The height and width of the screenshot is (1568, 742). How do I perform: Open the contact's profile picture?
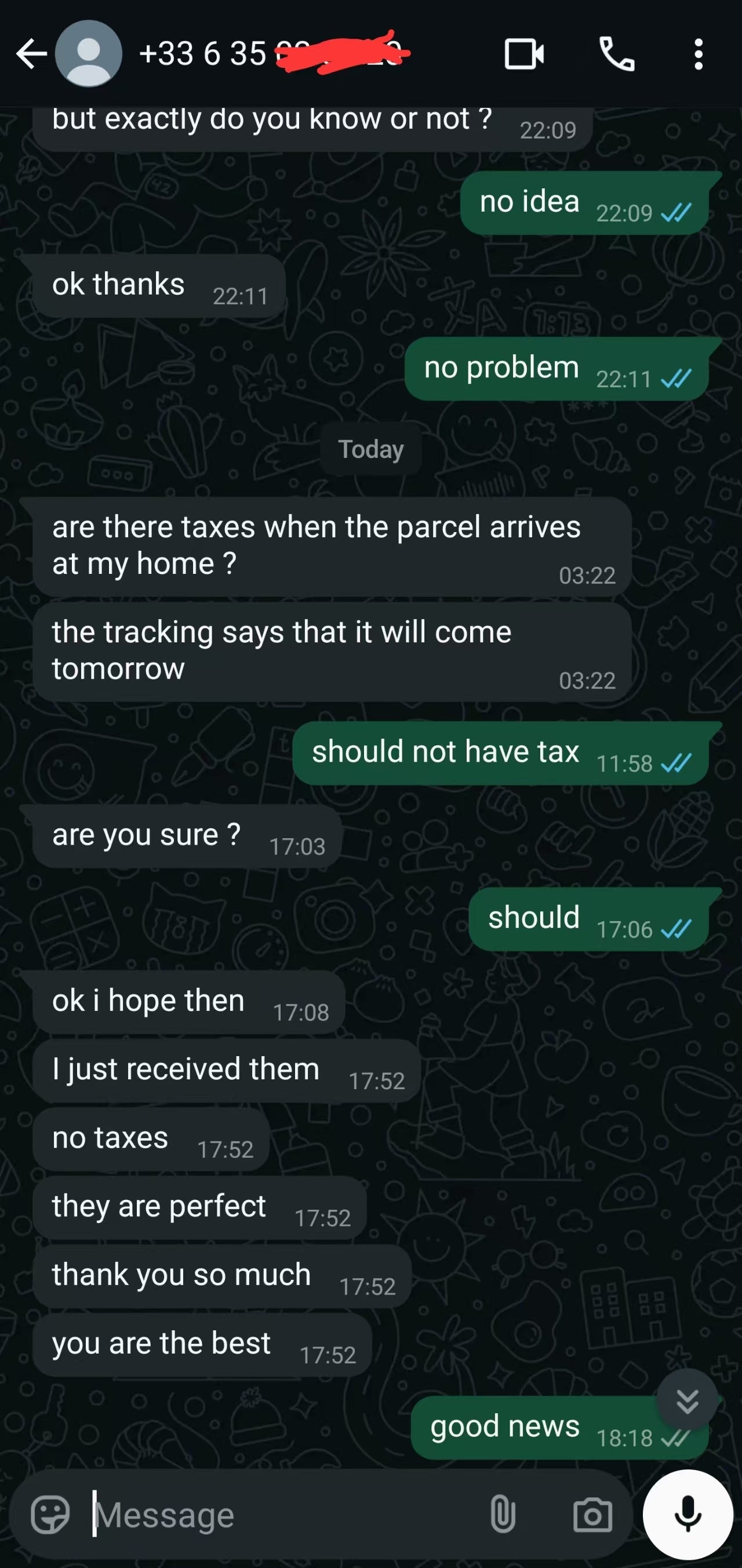point(89,53)
